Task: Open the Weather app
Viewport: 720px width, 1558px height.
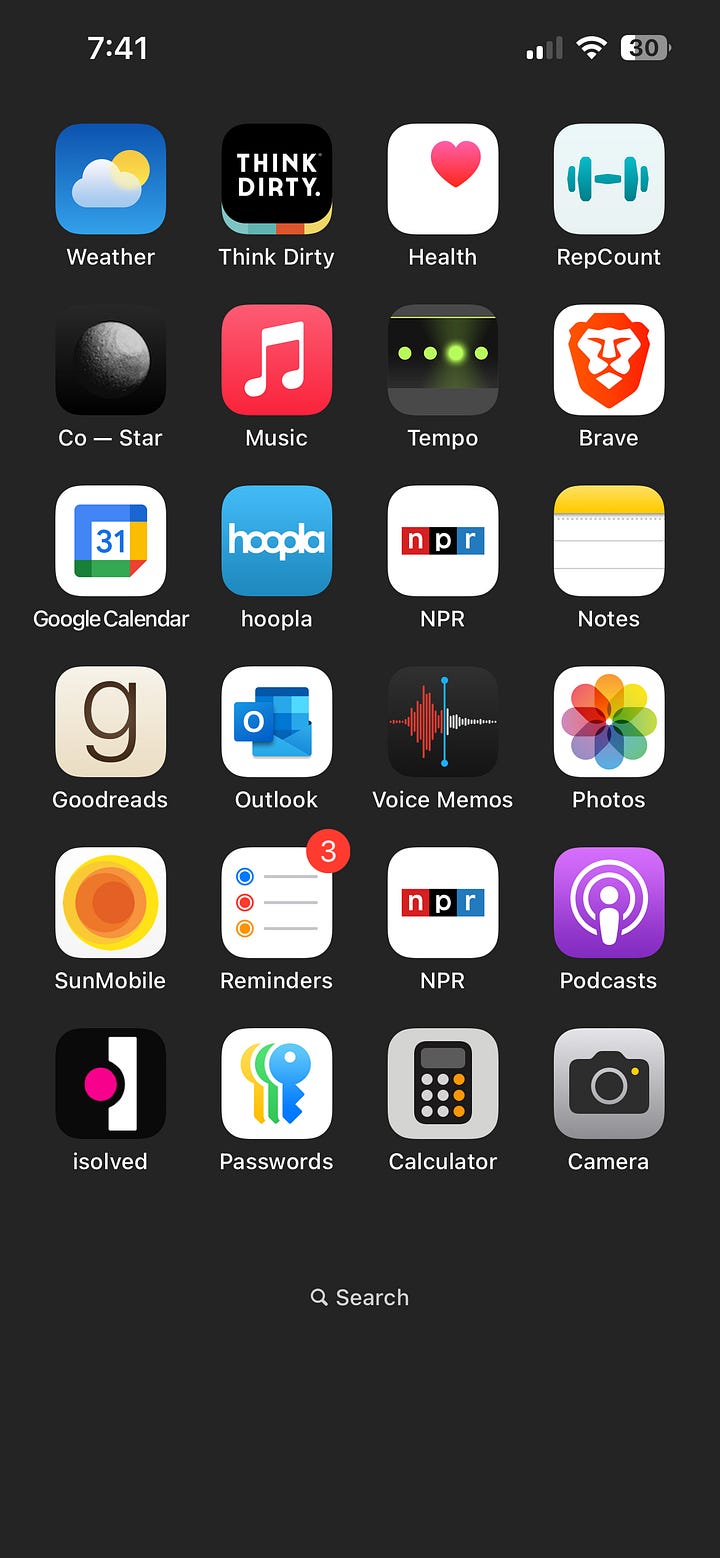Action: pos(110,179)
